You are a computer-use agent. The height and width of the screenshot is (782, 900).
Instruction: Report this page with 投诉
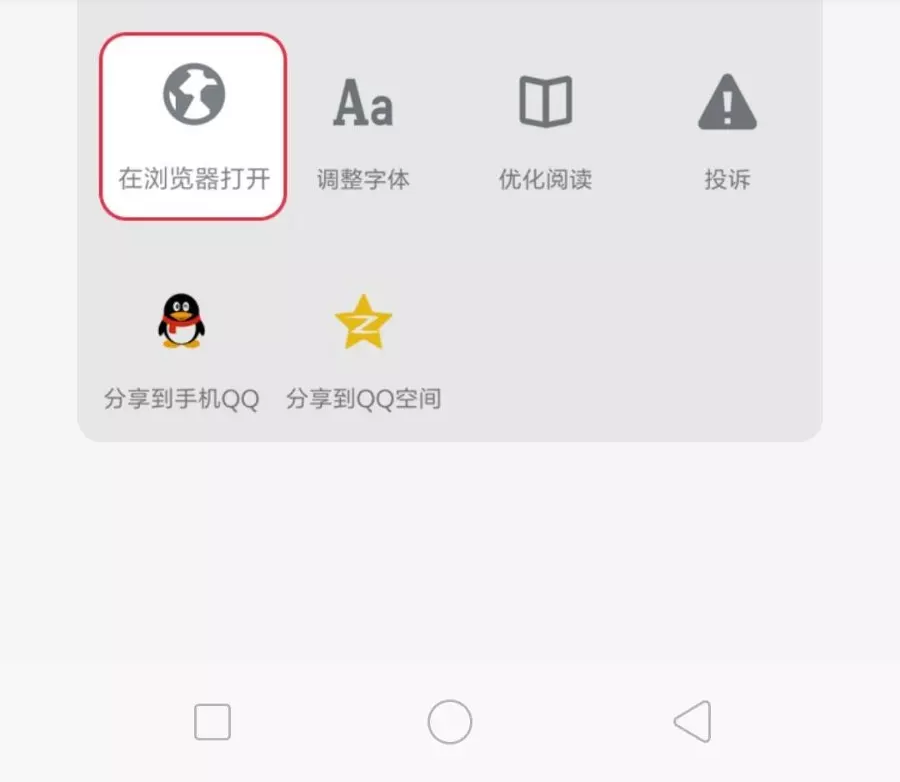(x=727, y=126)
